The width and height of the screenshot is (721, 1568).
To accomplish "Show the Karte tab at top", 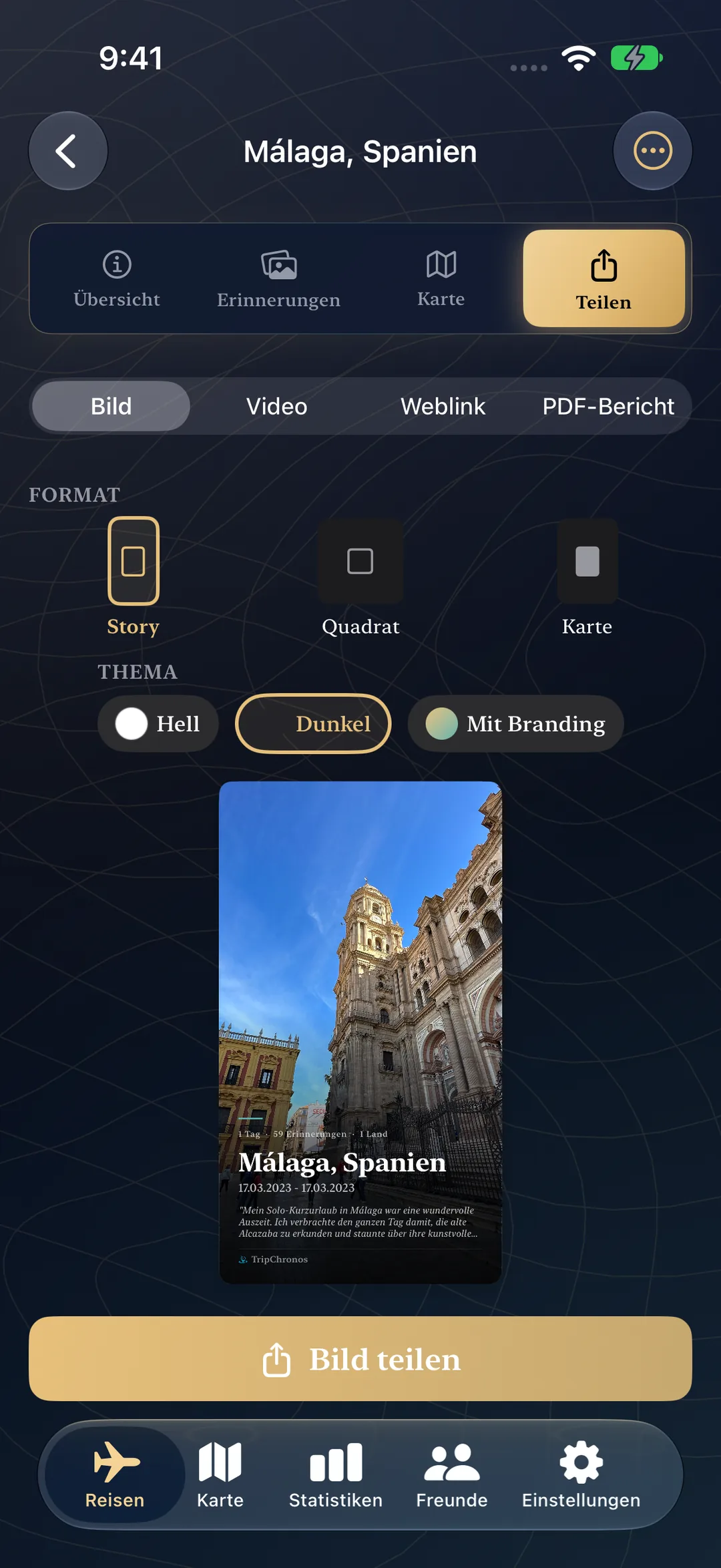I will click(441, 279).
